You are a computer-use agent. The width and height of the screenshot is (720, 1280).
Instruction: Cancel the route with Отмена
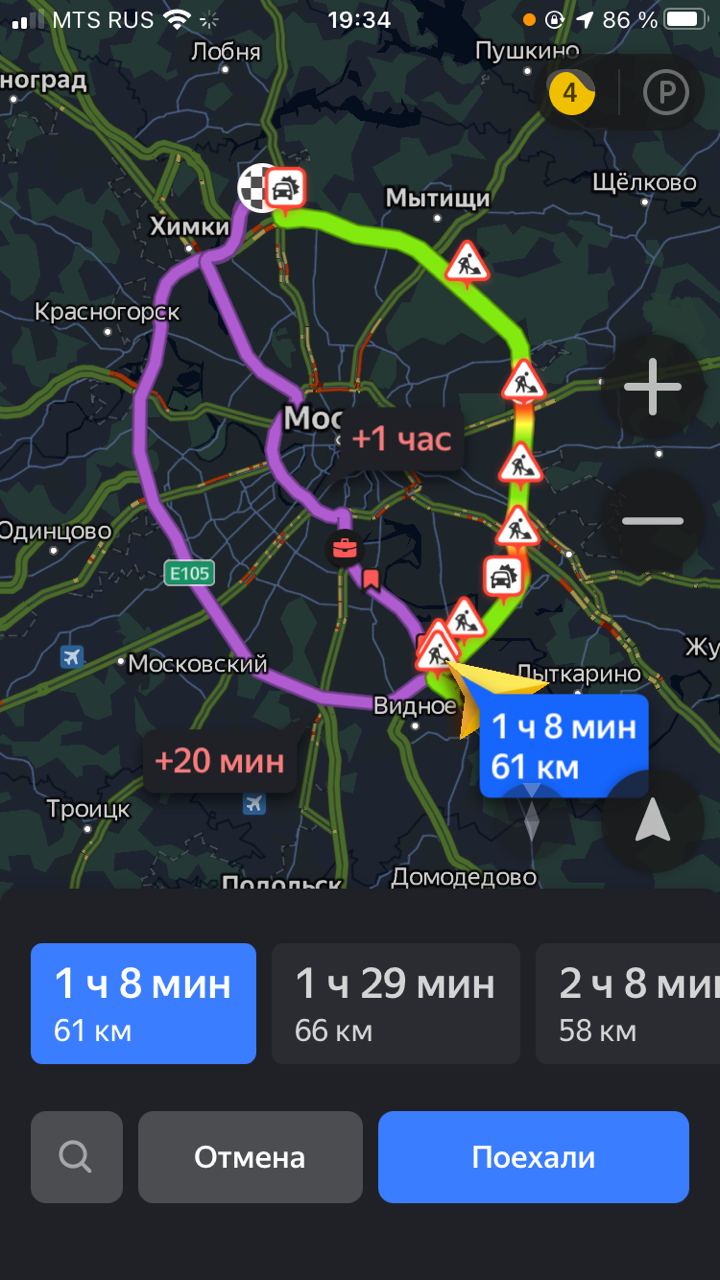[x=250, y=1157]
